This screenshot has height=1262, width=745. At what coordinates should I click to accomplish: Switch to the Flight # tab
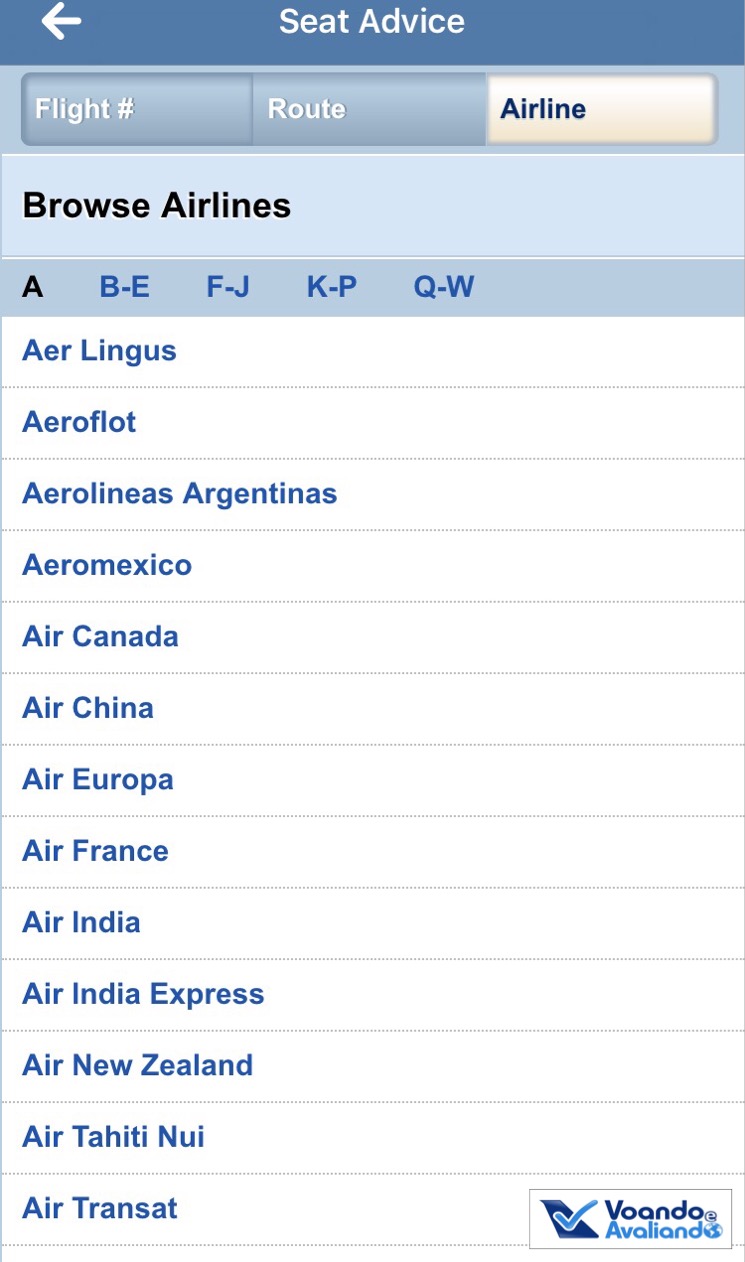tap(137, 109)
